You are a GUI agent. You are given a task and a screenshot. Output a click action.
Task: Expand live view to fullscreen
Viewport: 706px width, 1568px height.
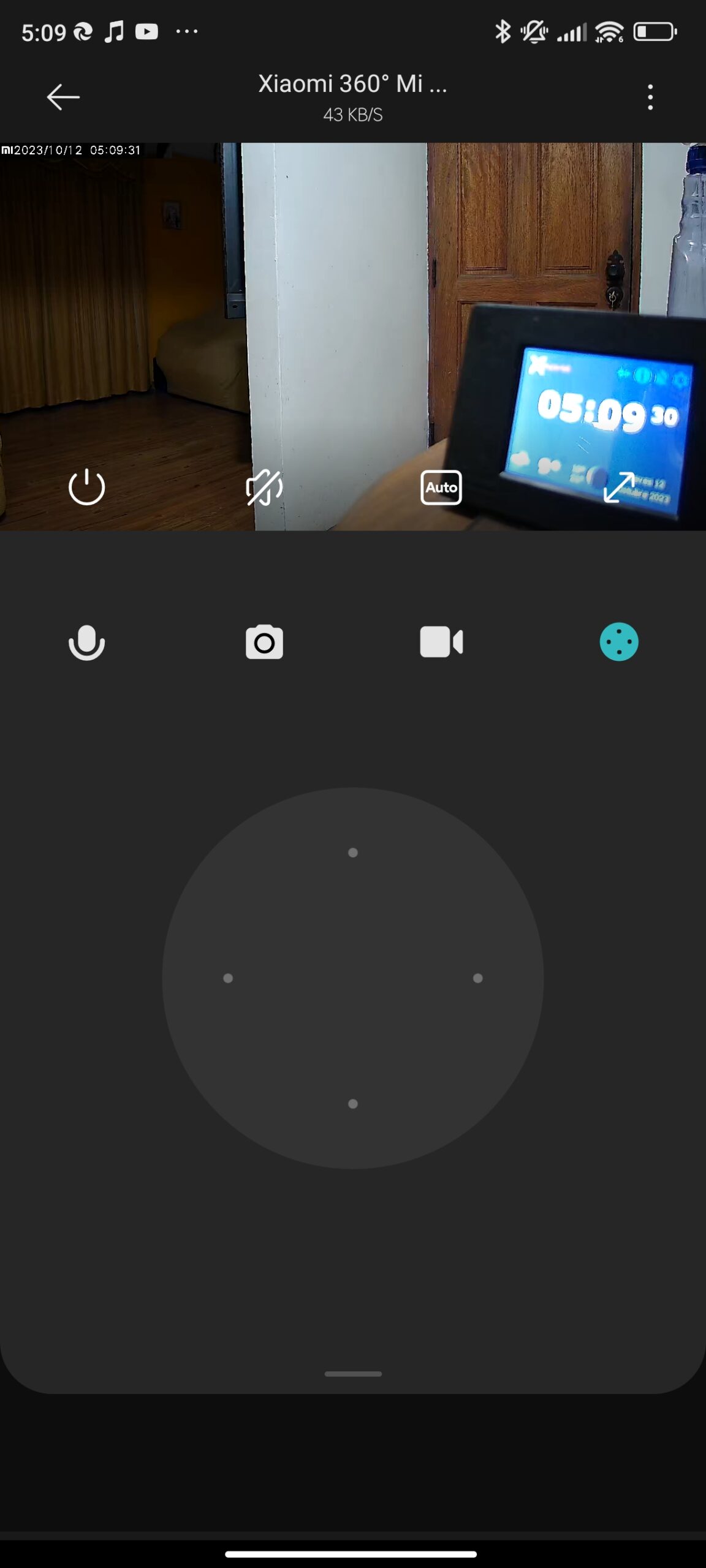(619, 488)
